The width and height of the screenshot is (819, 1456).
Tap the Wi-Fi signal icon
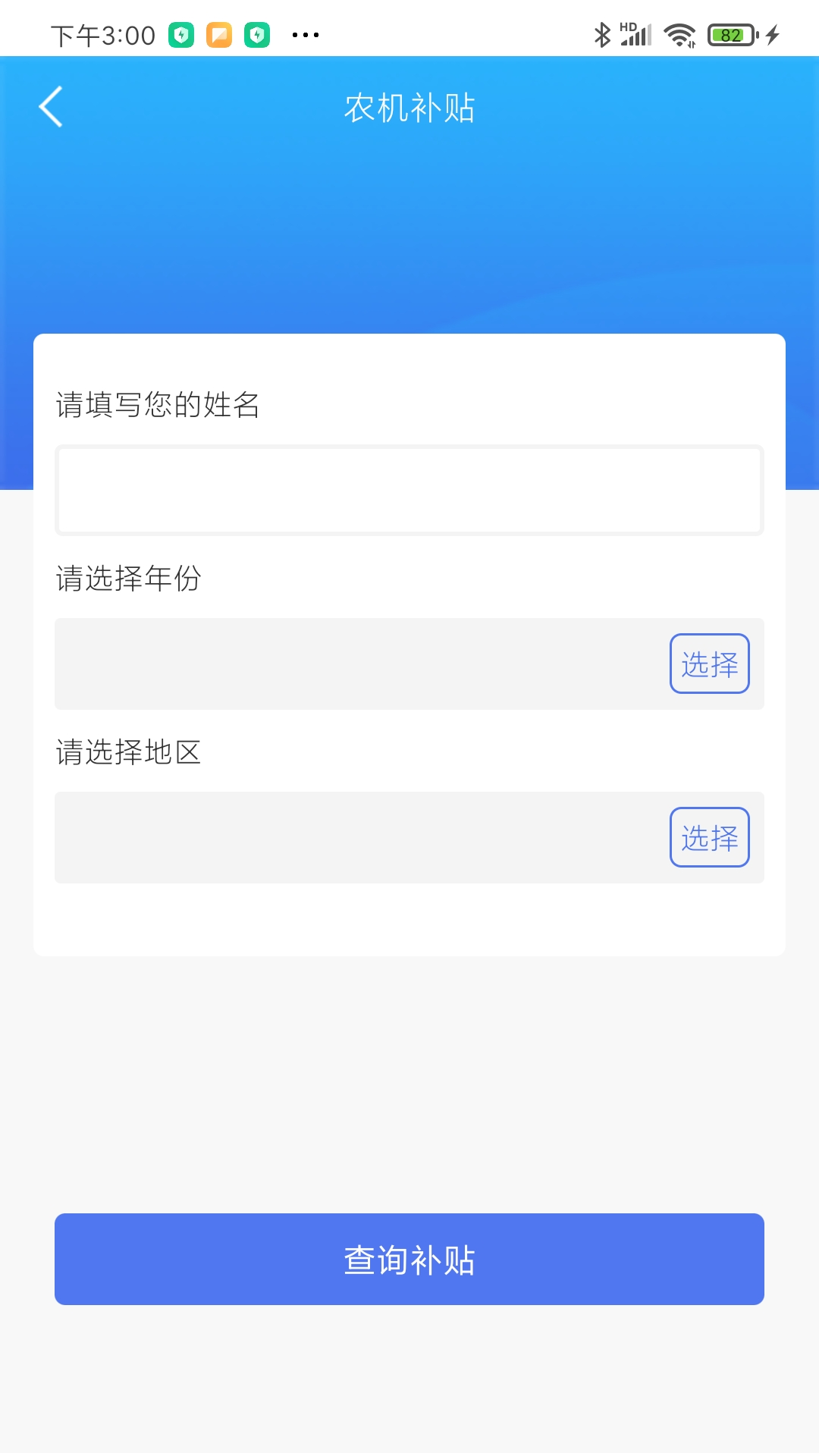(x=678, y=33)
